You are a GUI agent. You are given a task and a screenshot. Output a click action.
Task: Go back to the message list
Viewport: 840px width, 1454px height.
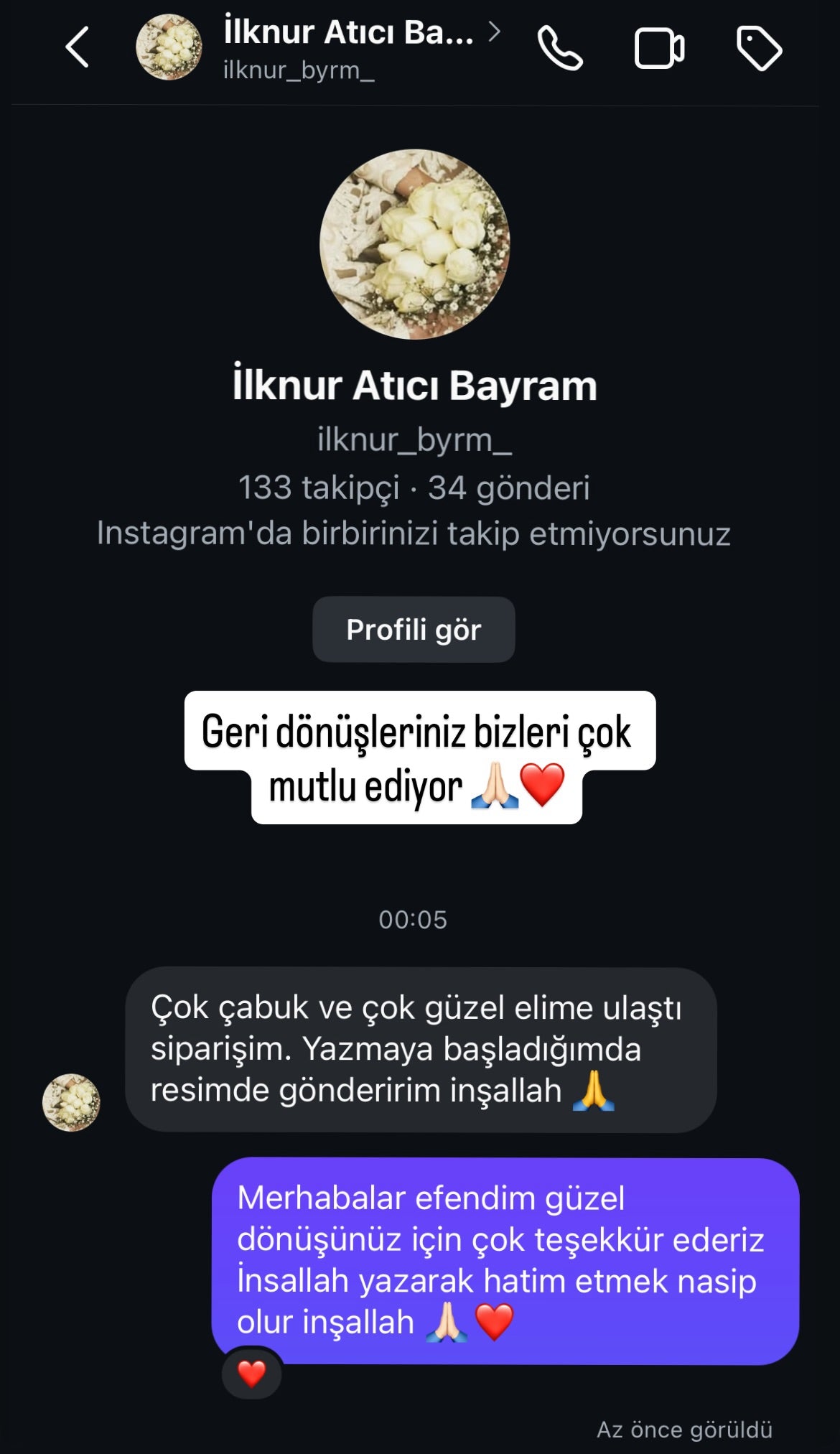pos(78,47)
